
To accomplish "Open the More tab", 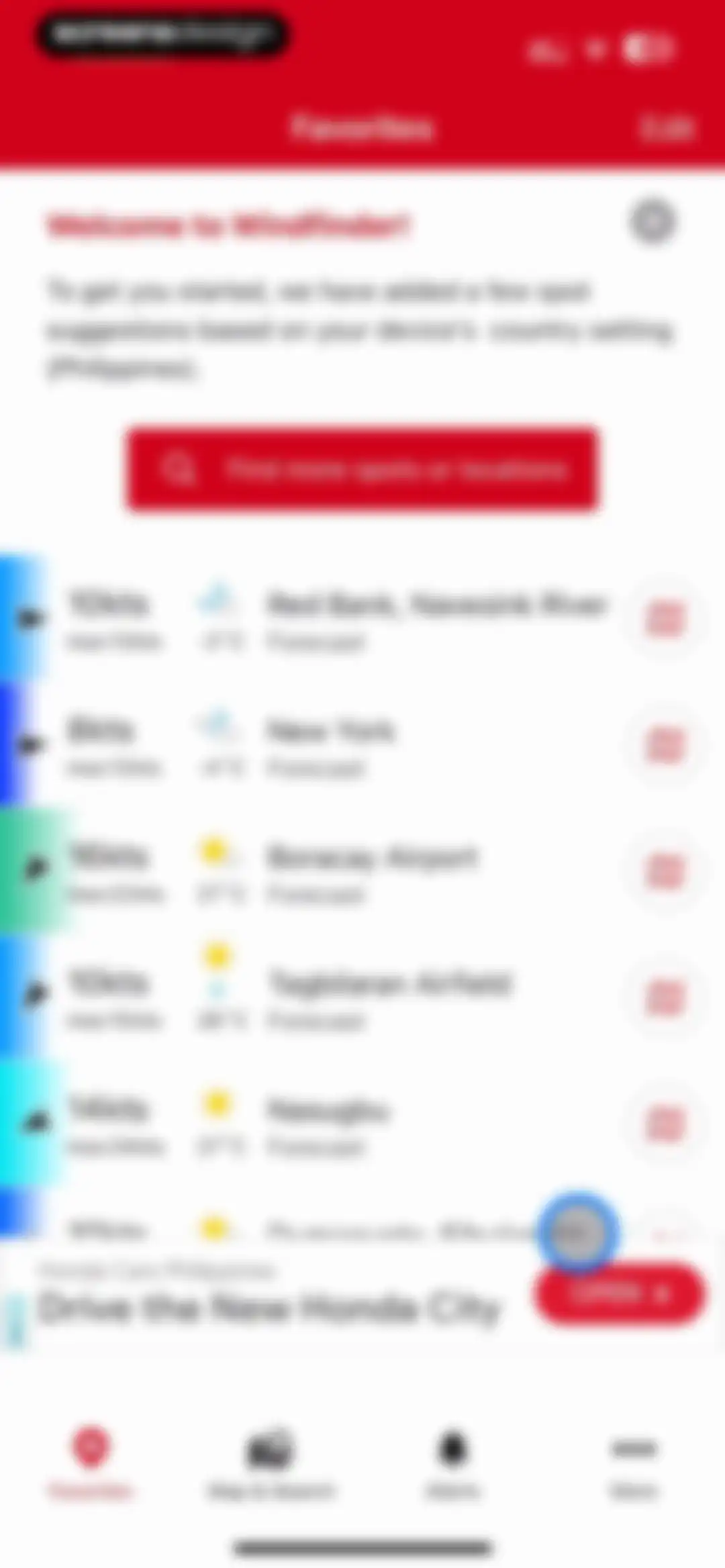I will pyautogui.click(x=634, y=1463).
